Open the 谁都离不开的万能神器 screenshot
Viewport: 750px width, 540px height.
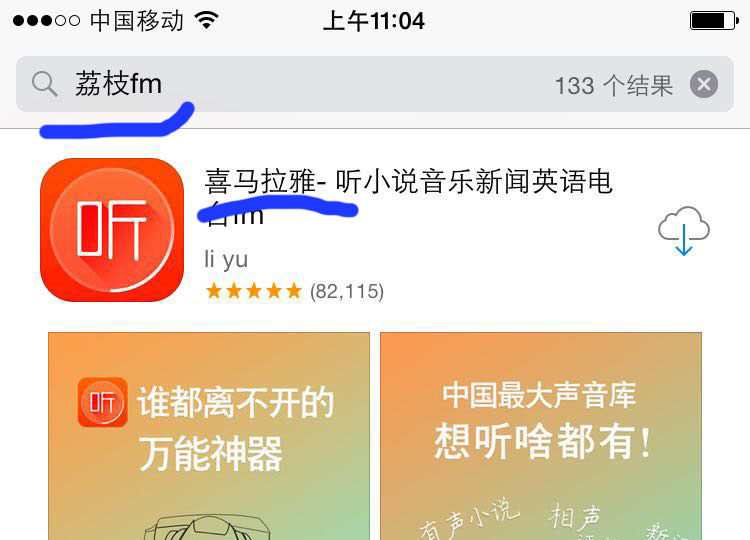(209, 436)
